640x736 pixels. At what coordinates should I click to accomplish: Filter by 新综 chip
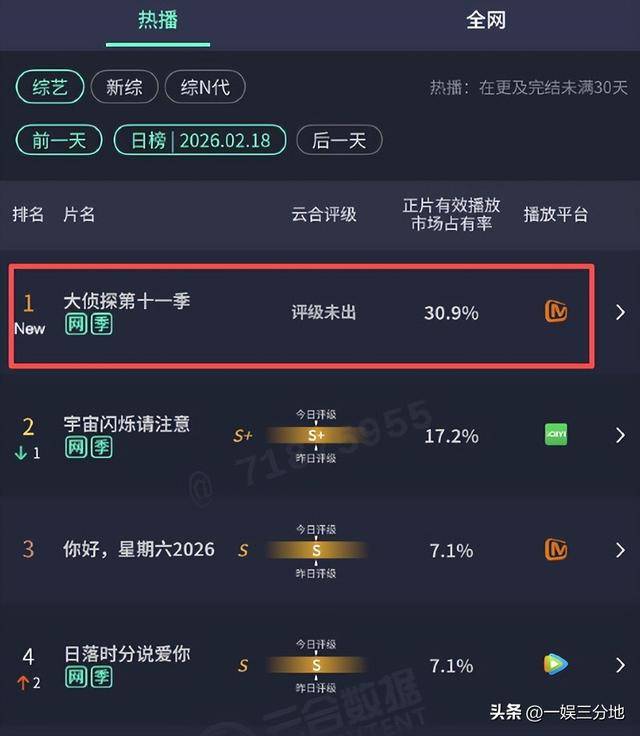click(124, 87)
